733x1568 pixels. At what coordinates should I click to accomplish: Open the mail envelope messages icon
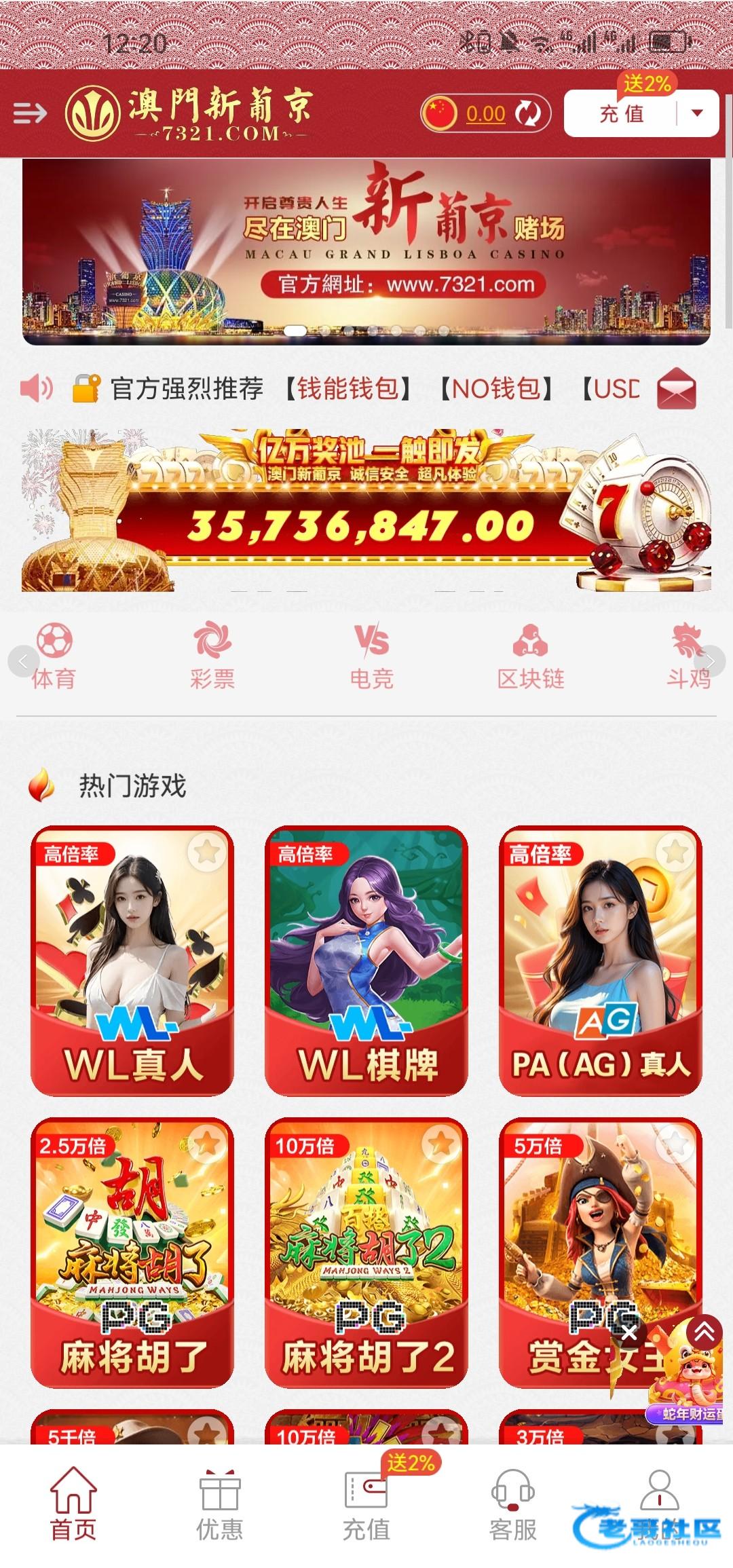(676, 388)
